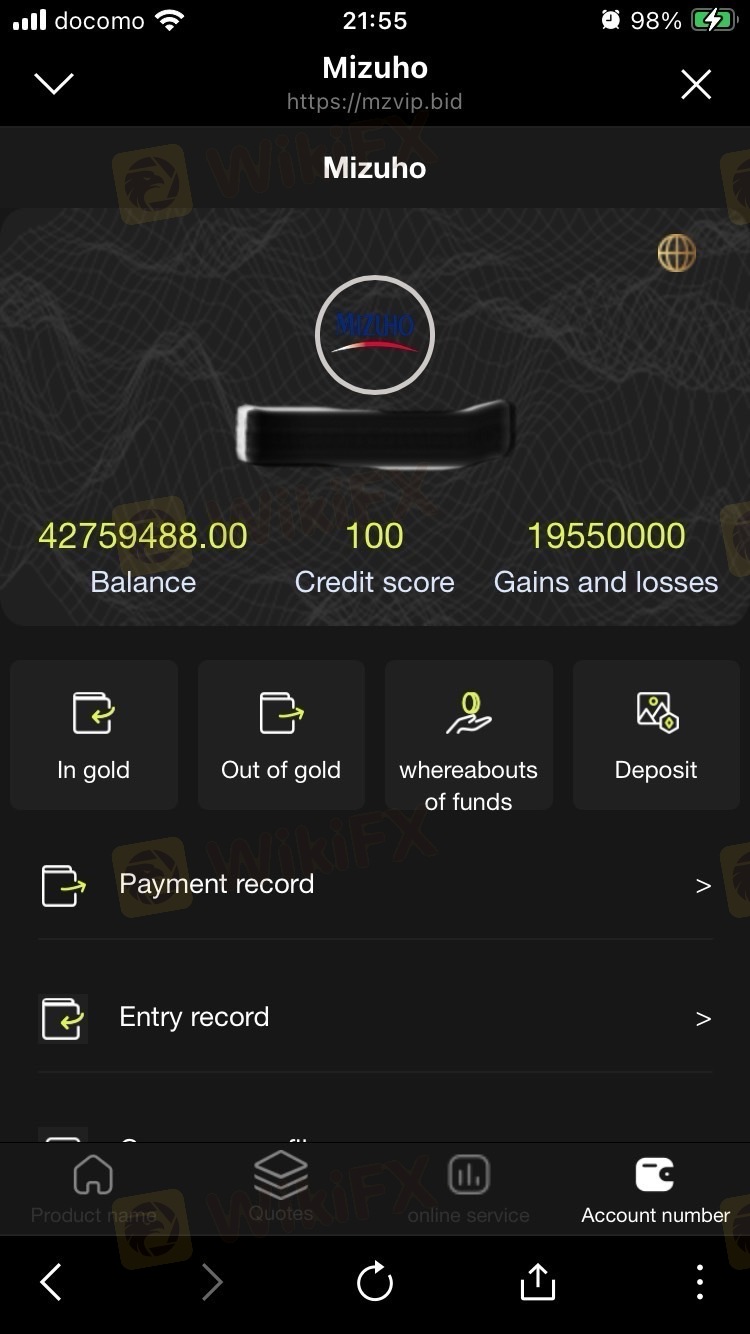Go to the Quotes tab
The image size is (750, 1334).
tap(281, 1190)
